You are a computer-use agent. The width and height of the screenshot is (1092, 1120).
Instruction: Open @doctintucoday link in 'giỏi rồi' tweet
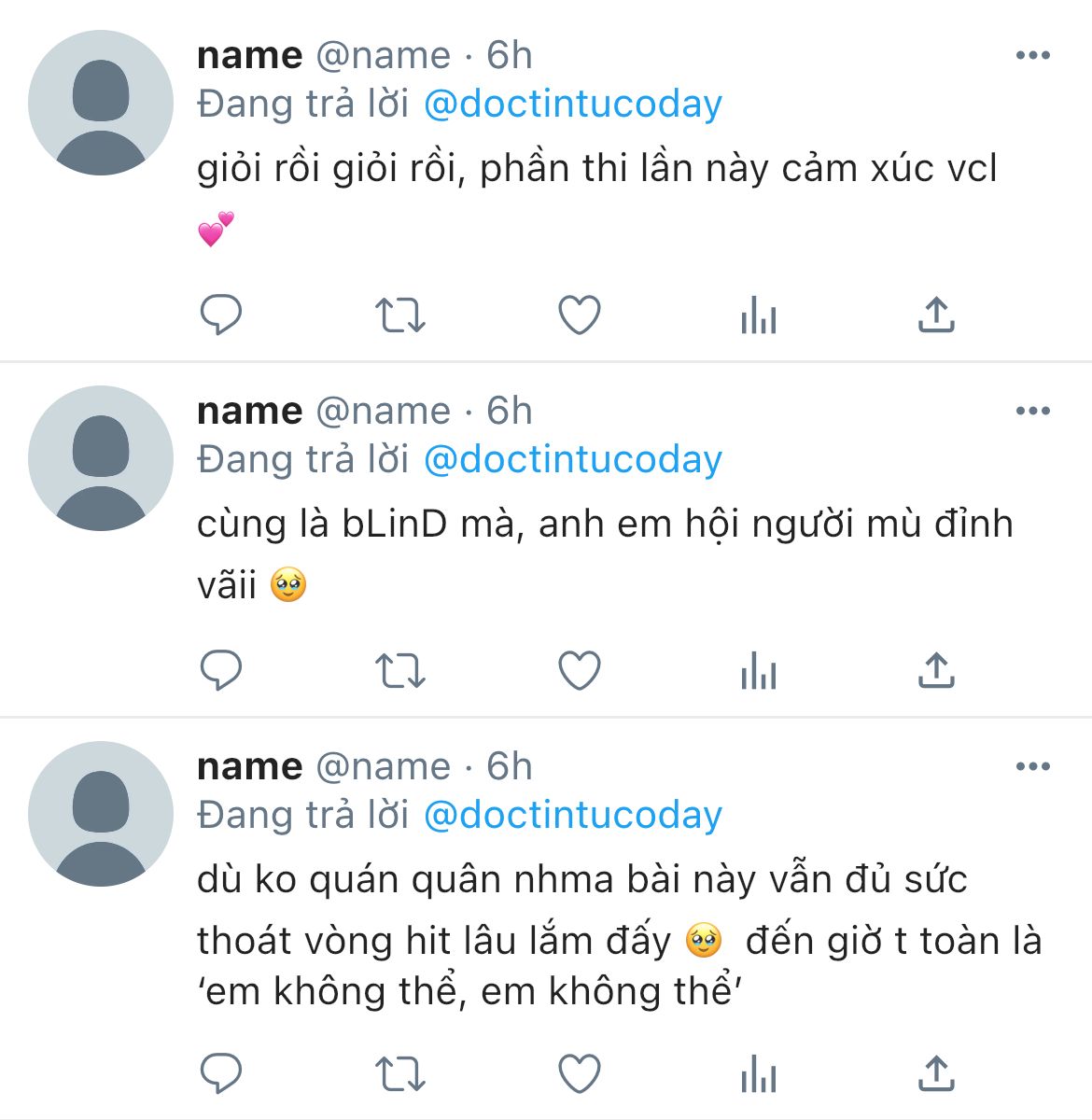tap(572, 104)
